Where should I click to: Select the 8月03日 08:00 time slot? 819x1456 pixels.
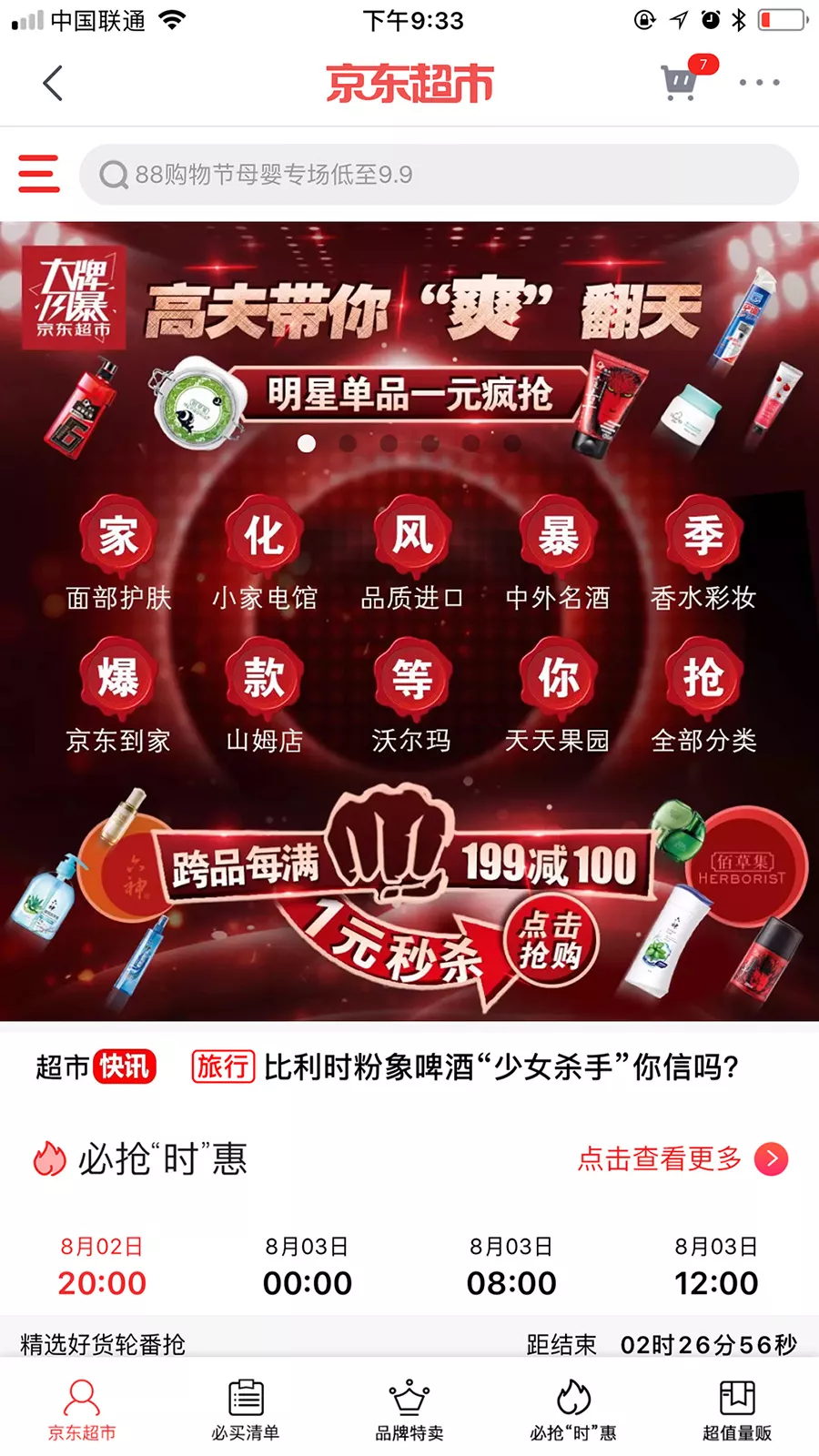pos(511,1266)
